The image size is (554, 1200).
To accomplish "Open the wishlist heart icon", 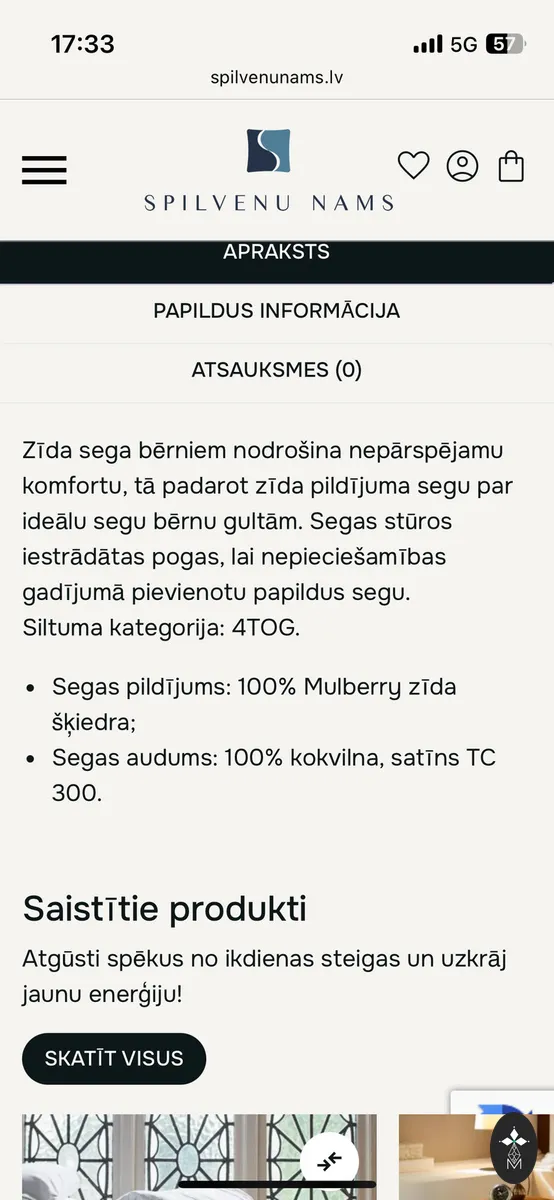I will tap(413, 165).
